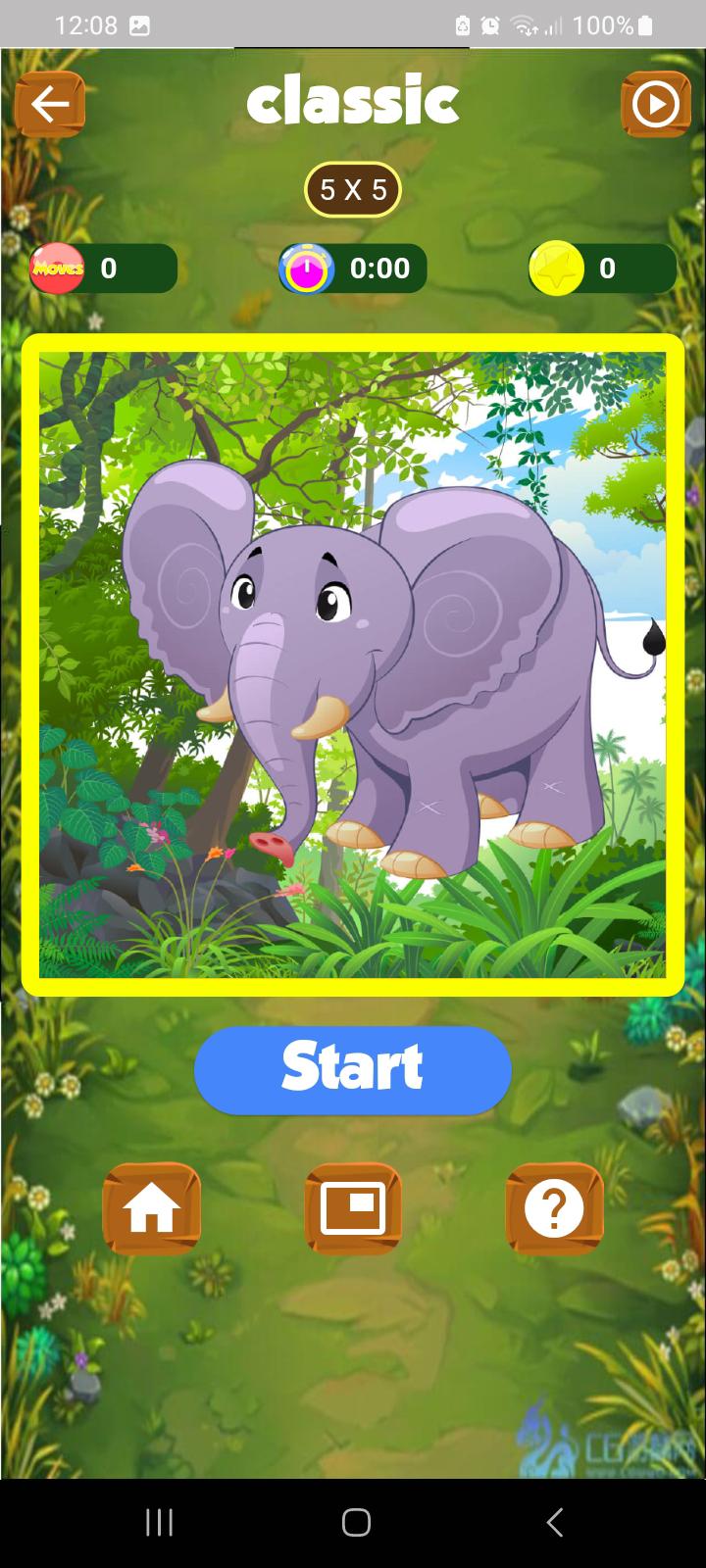Start the elephant puzzle
Image resolution: width=706 pixels, height=1568 pixels.
353,1069
